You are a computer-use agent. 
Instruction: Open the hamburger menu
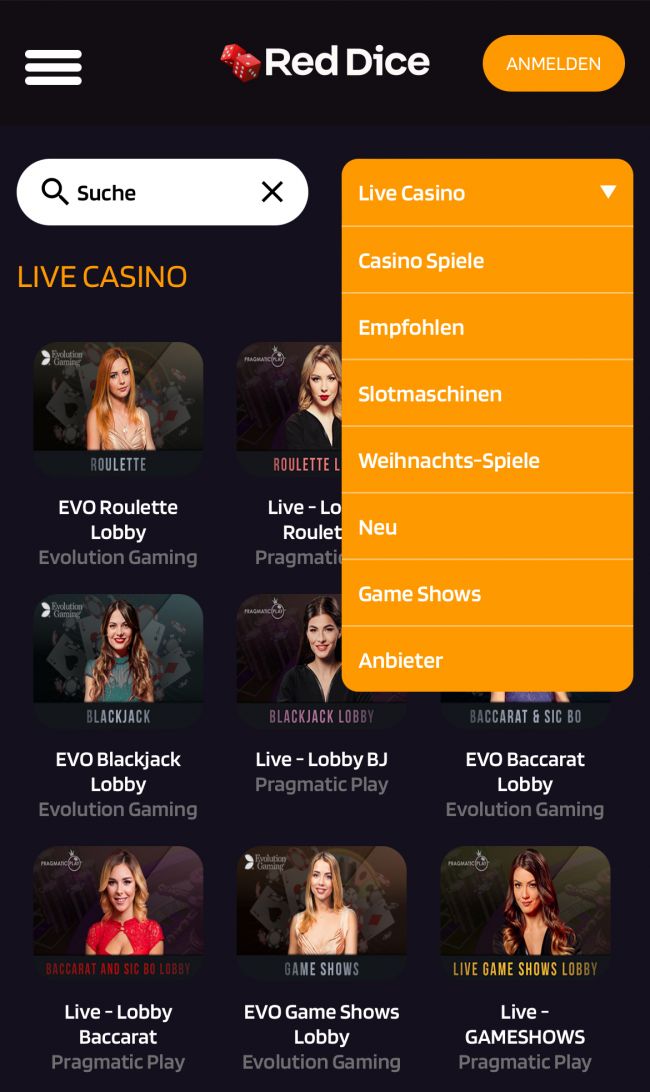tap(53, 67)
